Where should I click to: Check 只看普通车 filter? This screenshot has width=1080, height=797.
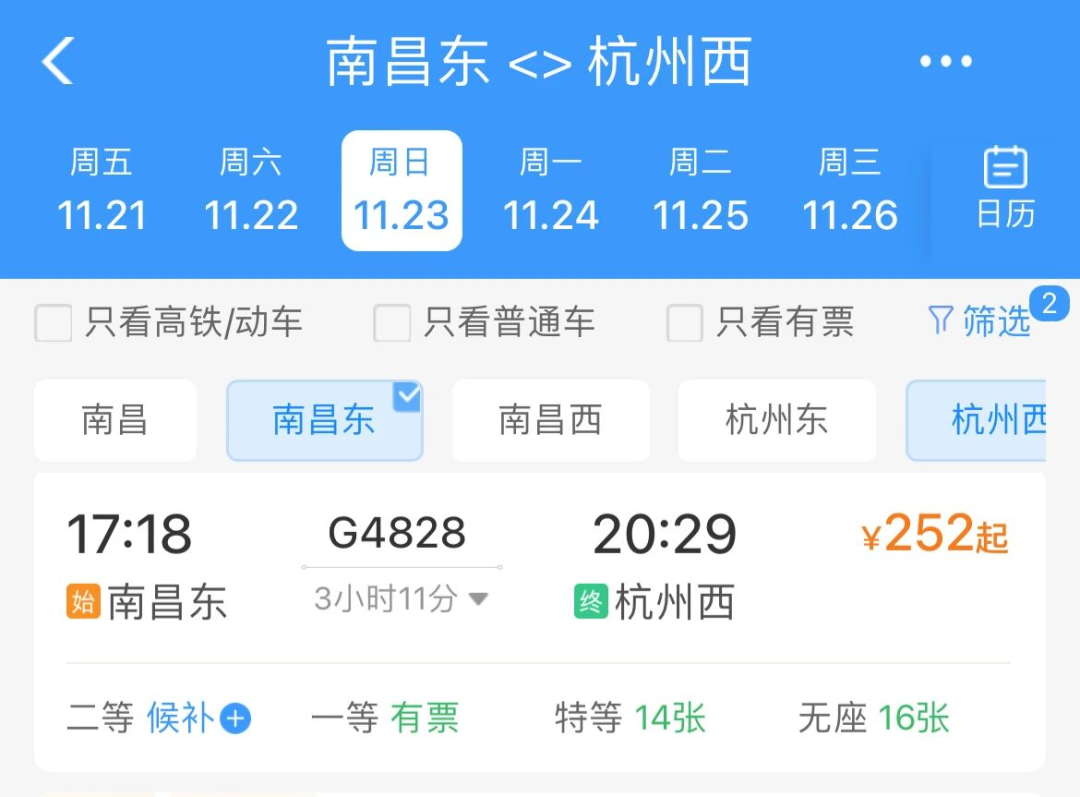pyautogui.click(x=392, y=323)
